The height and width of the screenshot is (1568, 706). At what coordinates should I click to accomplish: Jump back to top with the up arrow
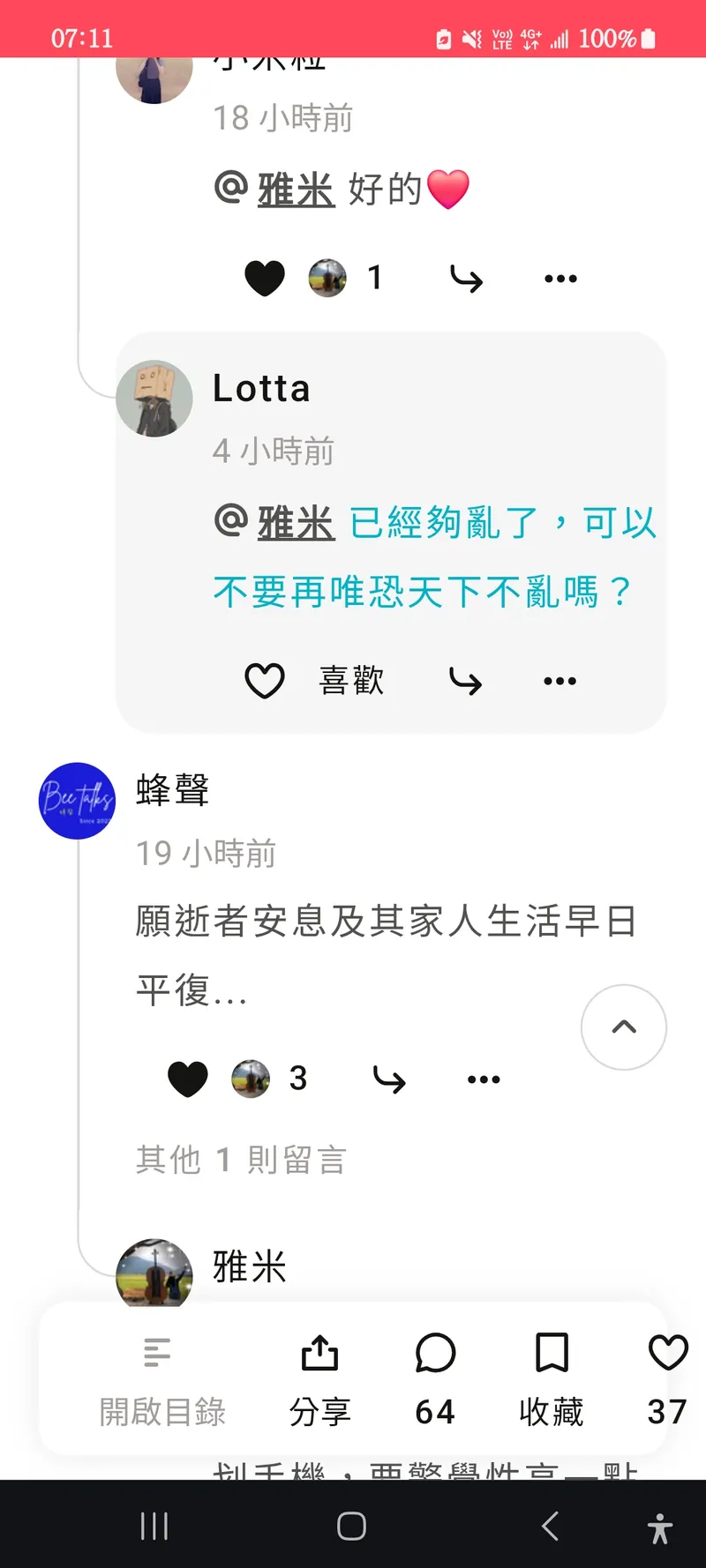click(x=624, y=1027)
